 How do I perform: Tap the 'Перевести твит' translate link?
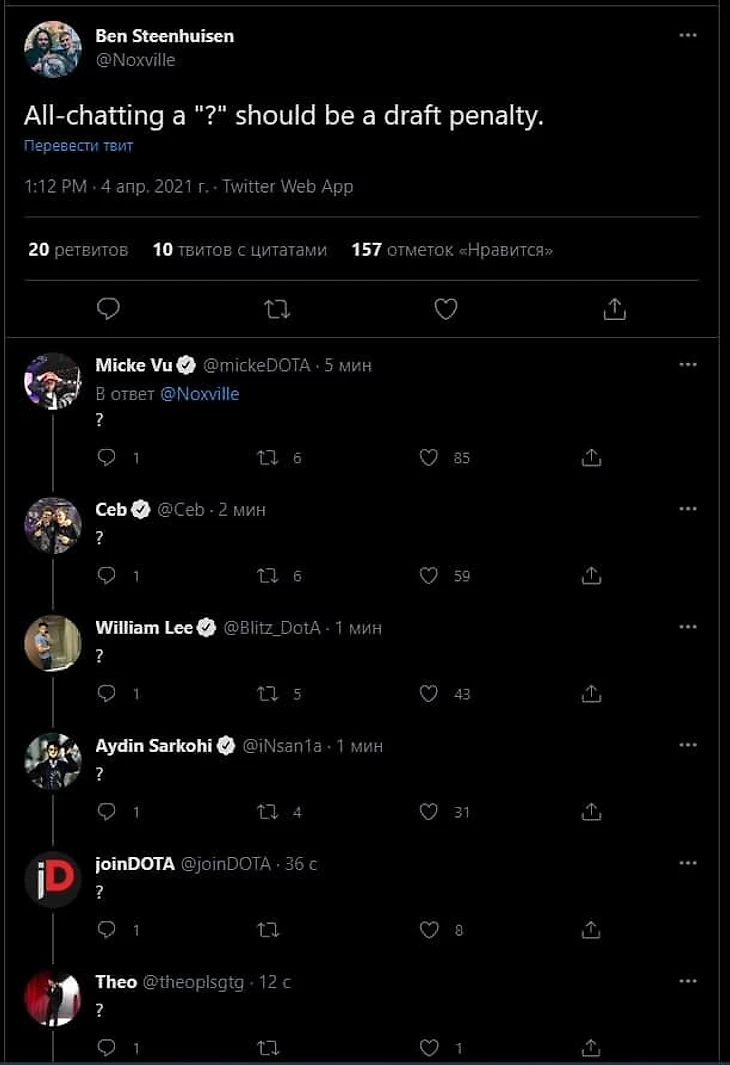78,146
